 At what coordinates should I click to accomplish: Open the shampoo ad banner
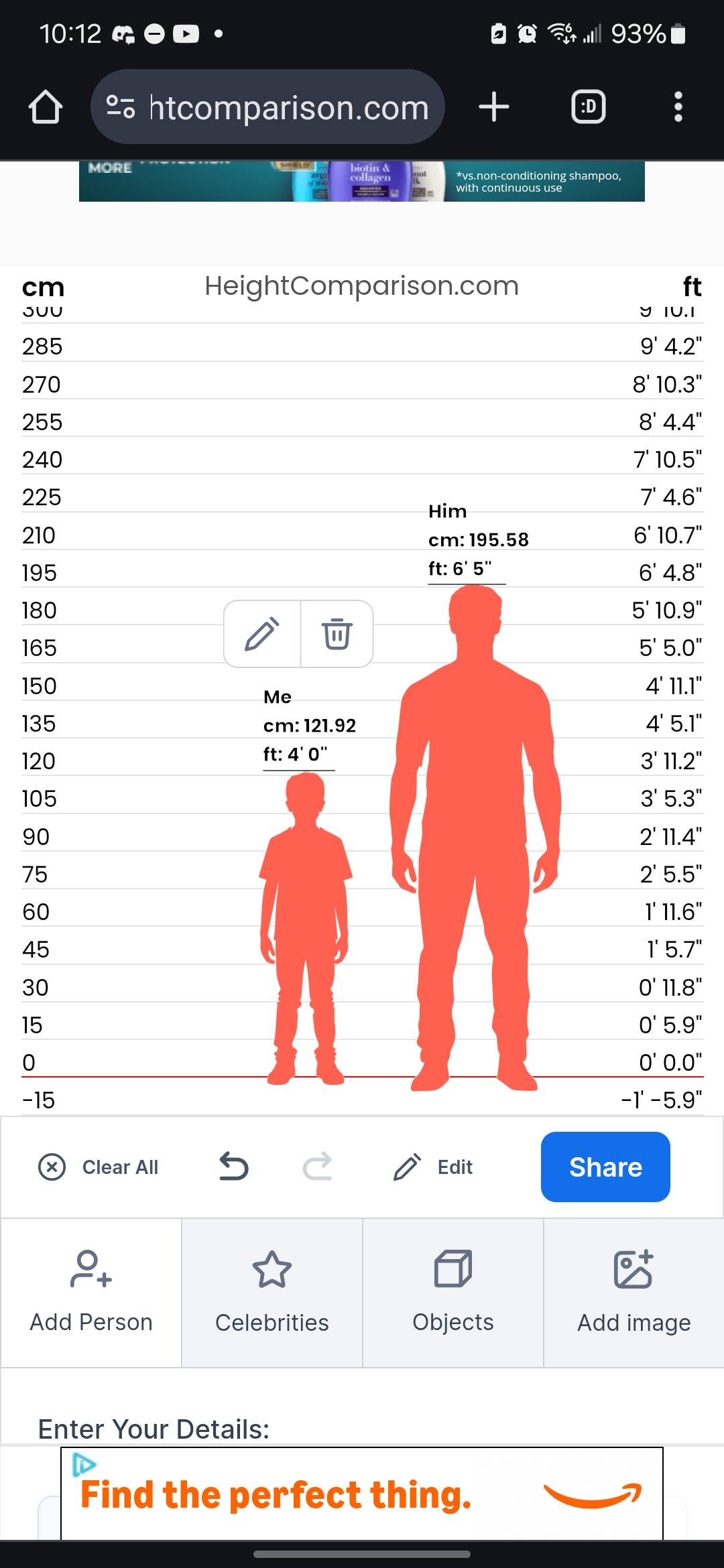pos(362,181)
